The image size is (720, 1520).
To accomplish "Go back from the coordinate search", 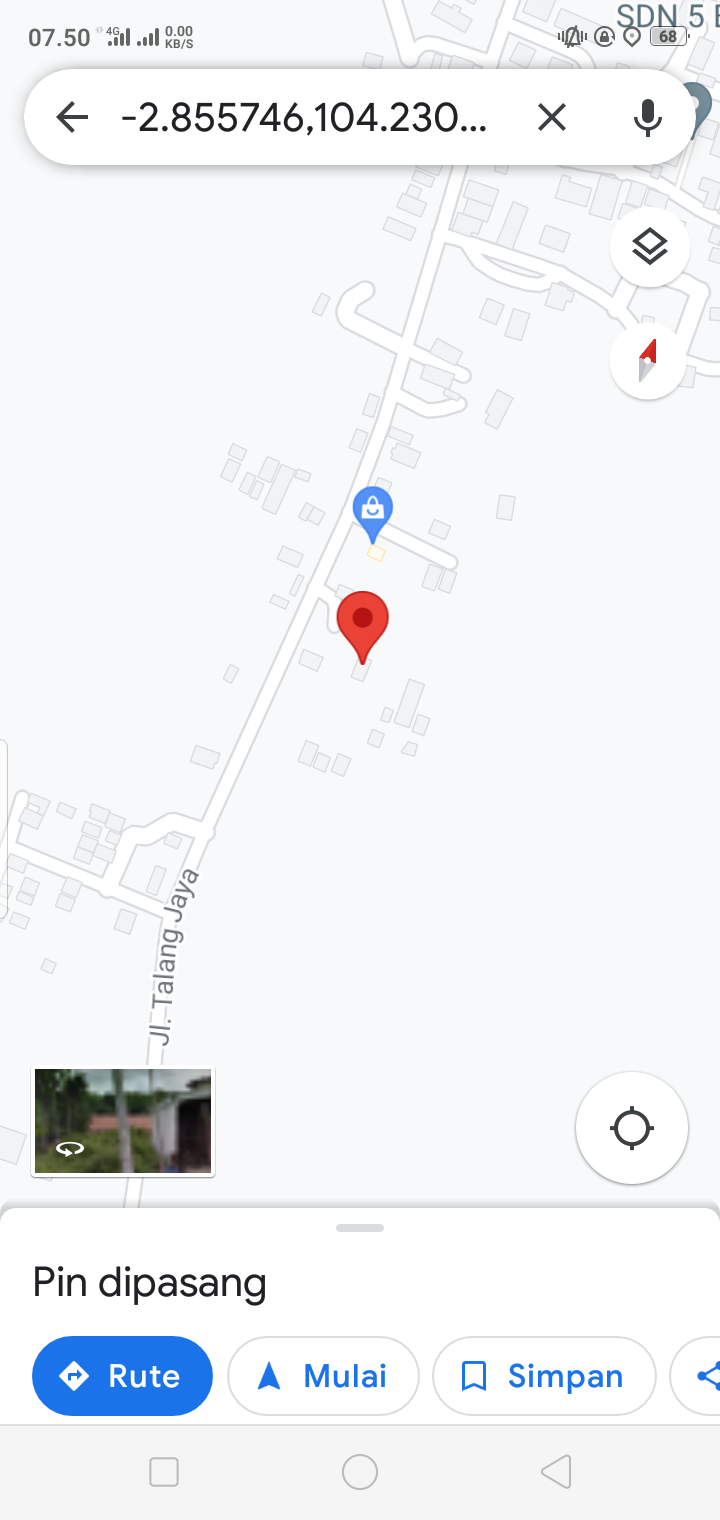I will coord(72,118).
